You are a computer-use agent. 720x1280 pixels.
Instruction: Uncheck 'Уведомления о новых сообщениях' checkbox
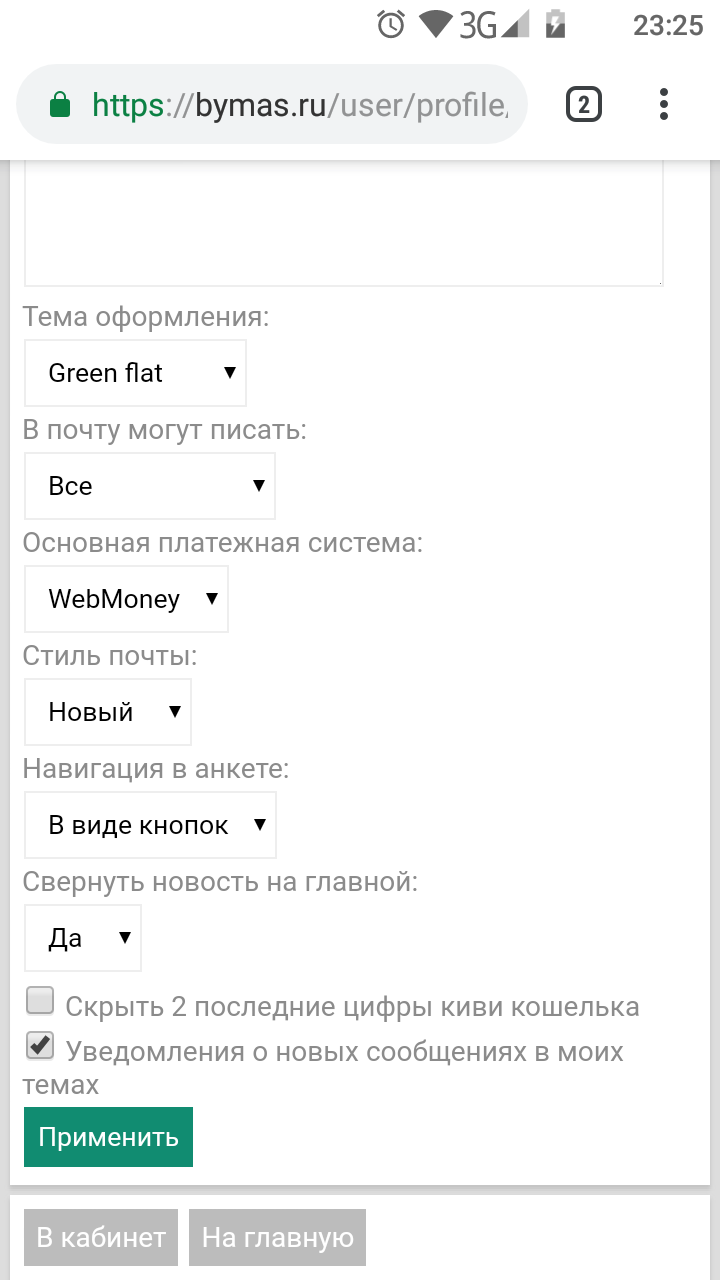pos(40,1046)
